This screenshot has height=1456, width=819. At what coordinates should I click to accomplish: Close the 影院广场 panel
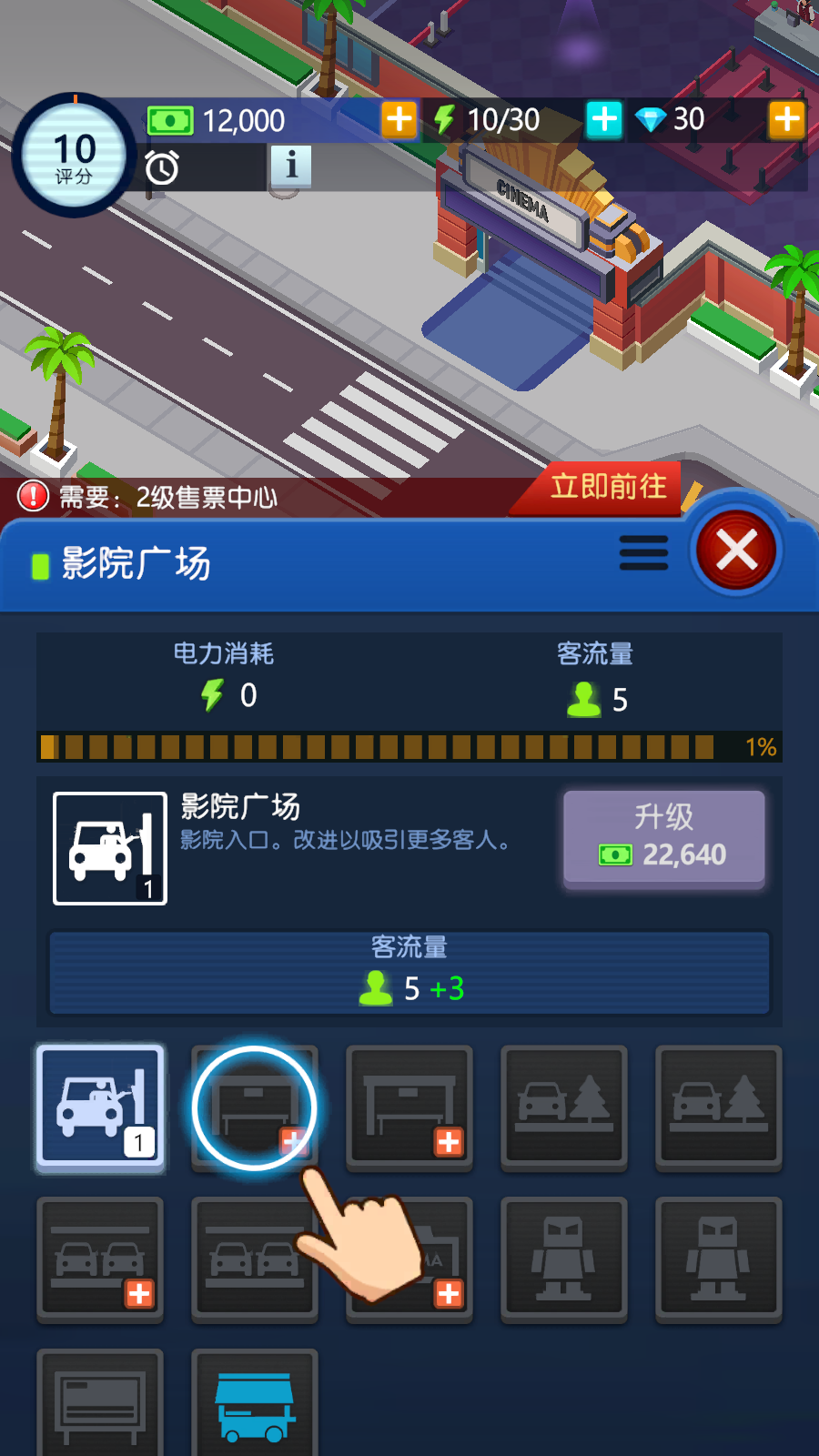click(736, 551)
